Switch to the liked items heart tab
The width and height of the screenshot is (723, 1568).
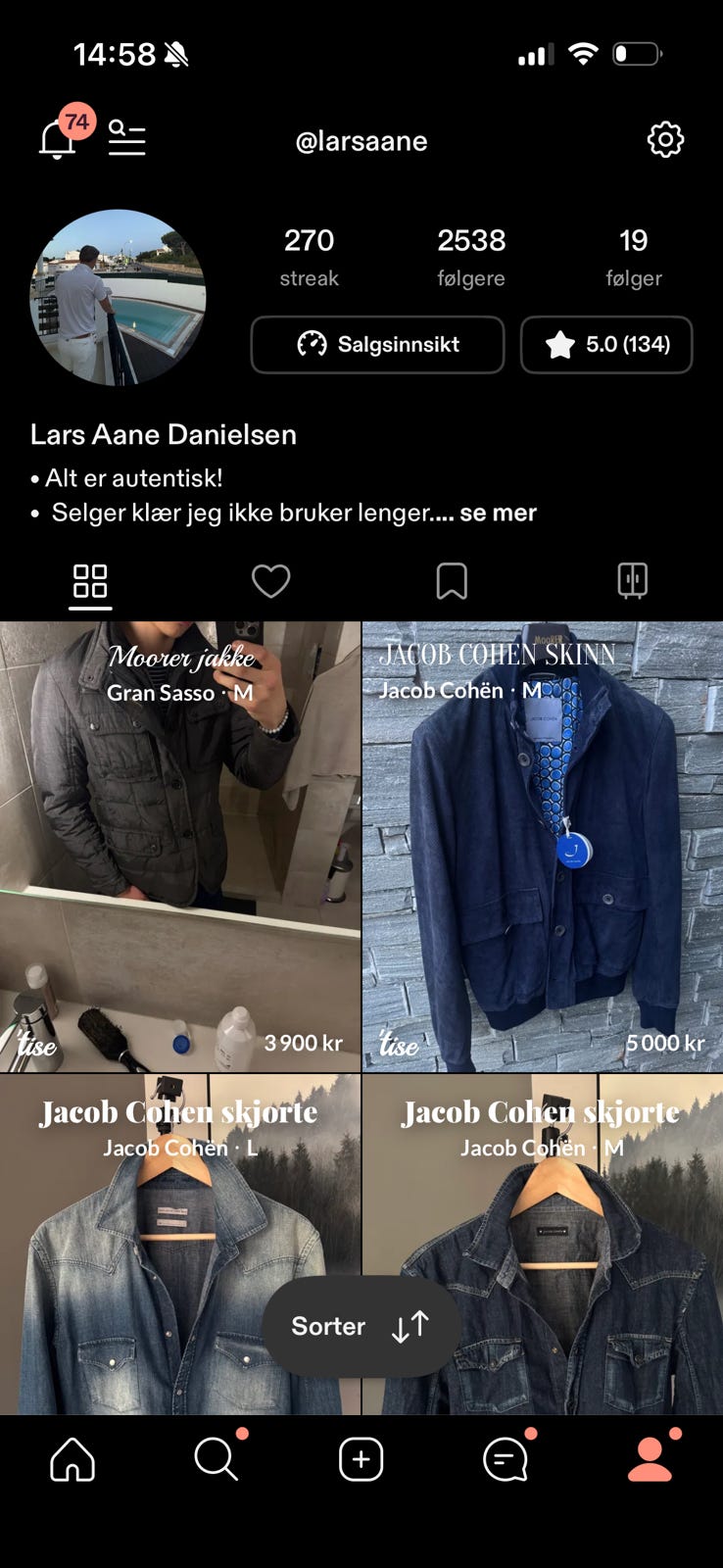tap(270, 580)
